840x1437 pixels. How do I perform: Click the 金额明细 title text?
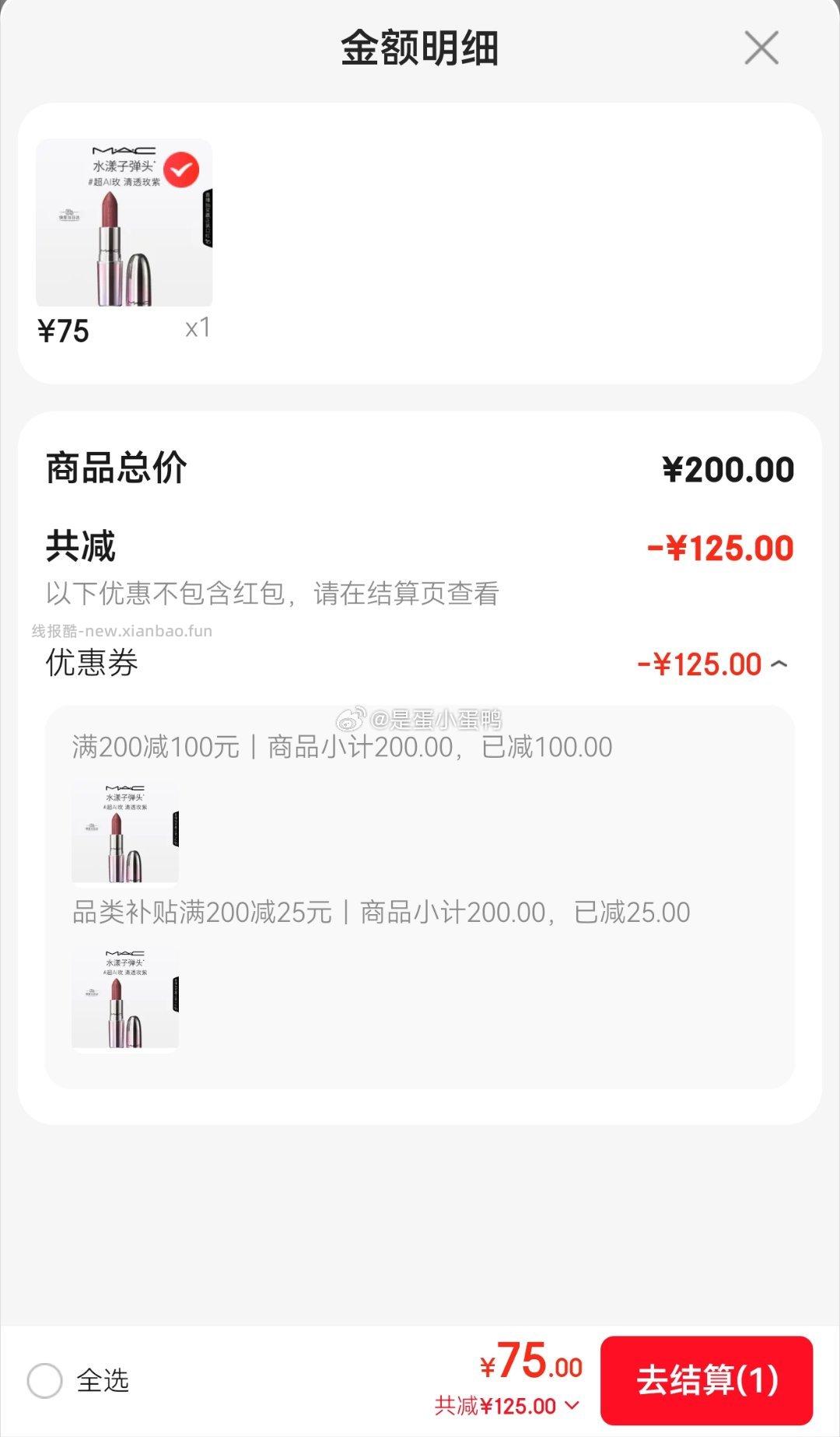420,48
